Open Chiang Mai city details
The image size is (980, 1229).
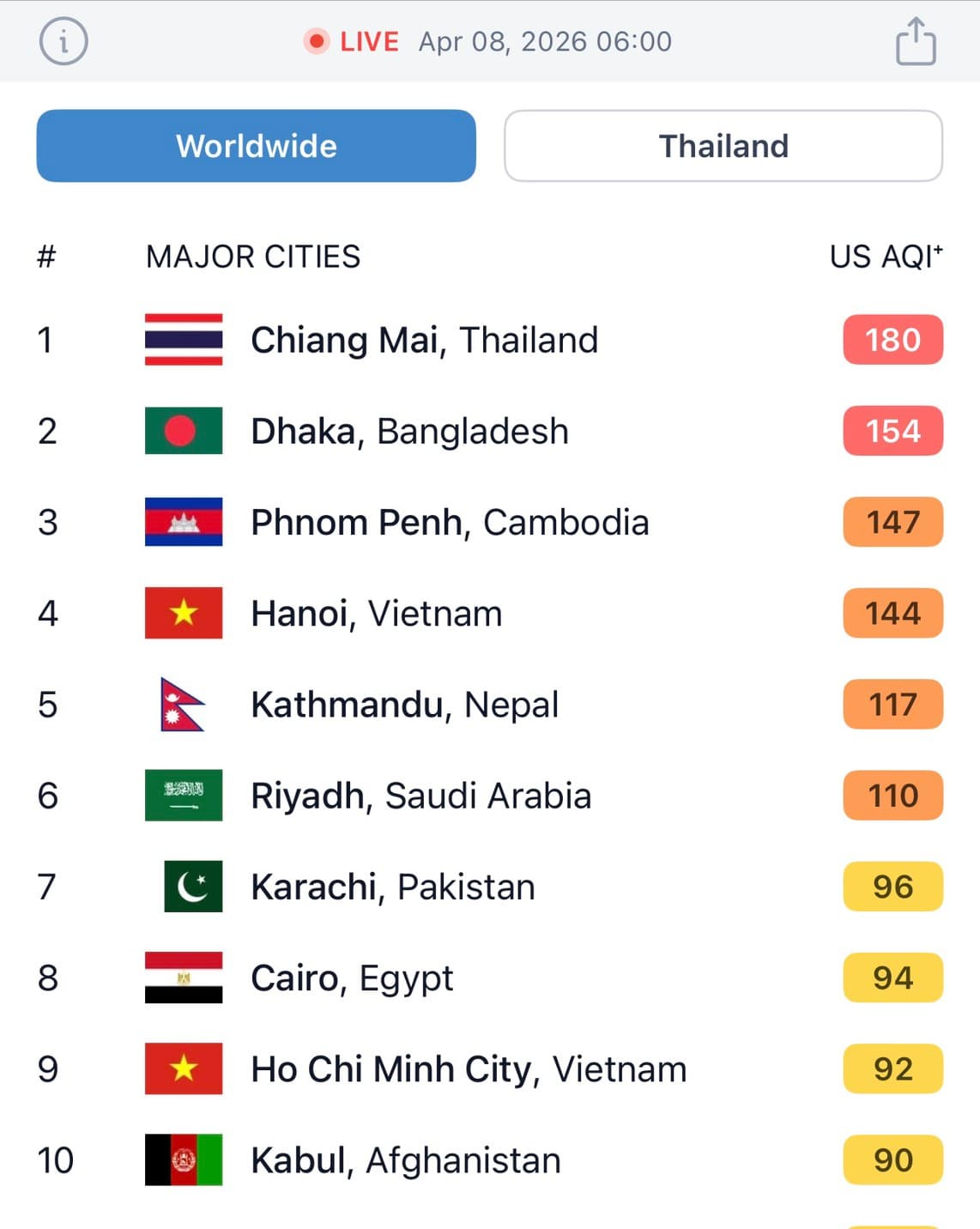424,339
